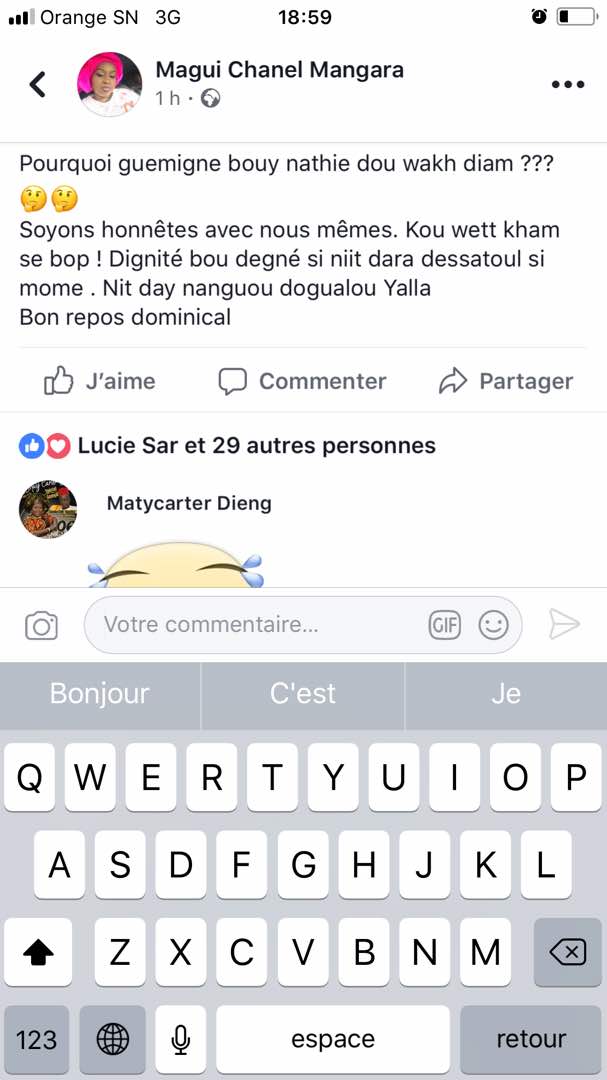Open the three-dot overflow menu
607x1080 pixels.
click(567, 85)
